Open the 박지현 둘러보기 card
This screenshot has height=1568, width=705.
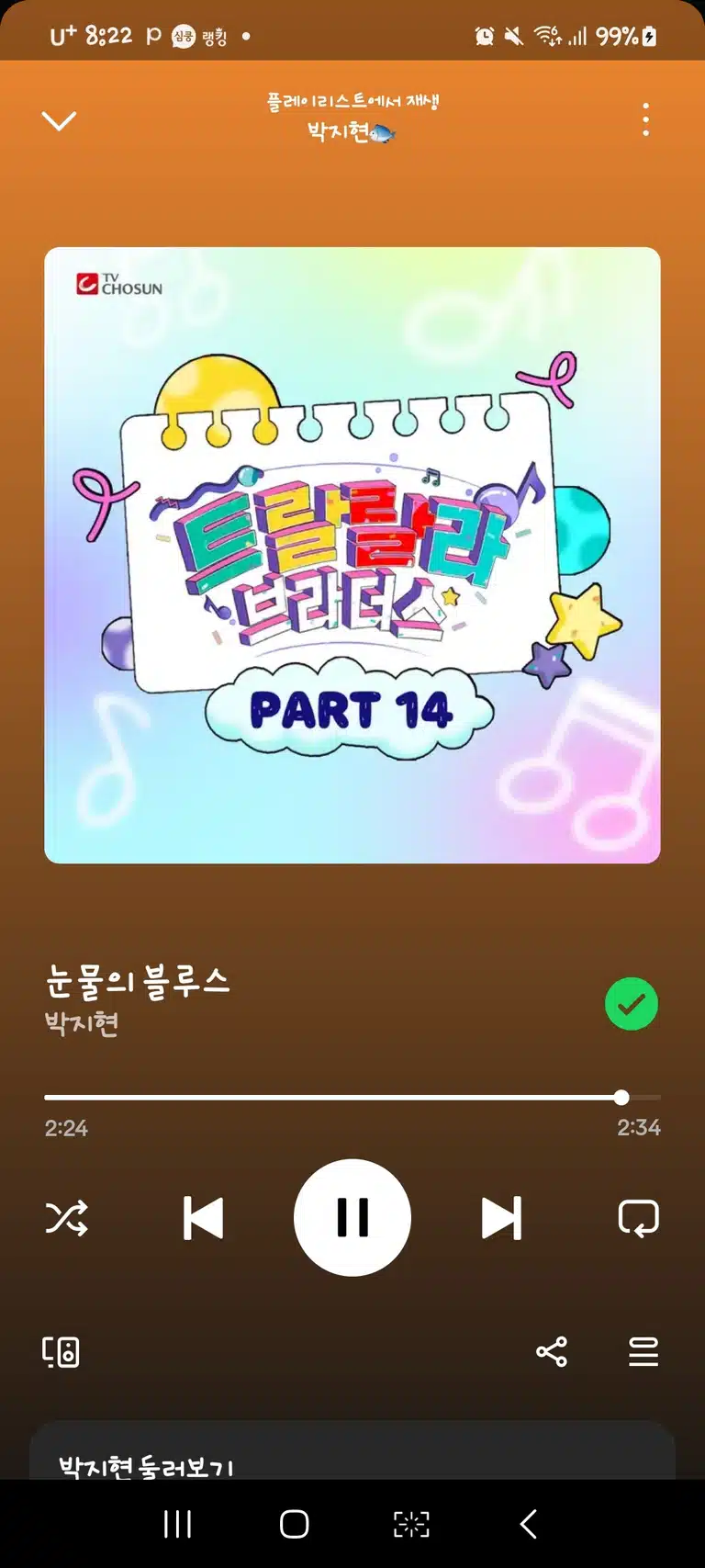pyautogui.click(x=352, y=1451)
